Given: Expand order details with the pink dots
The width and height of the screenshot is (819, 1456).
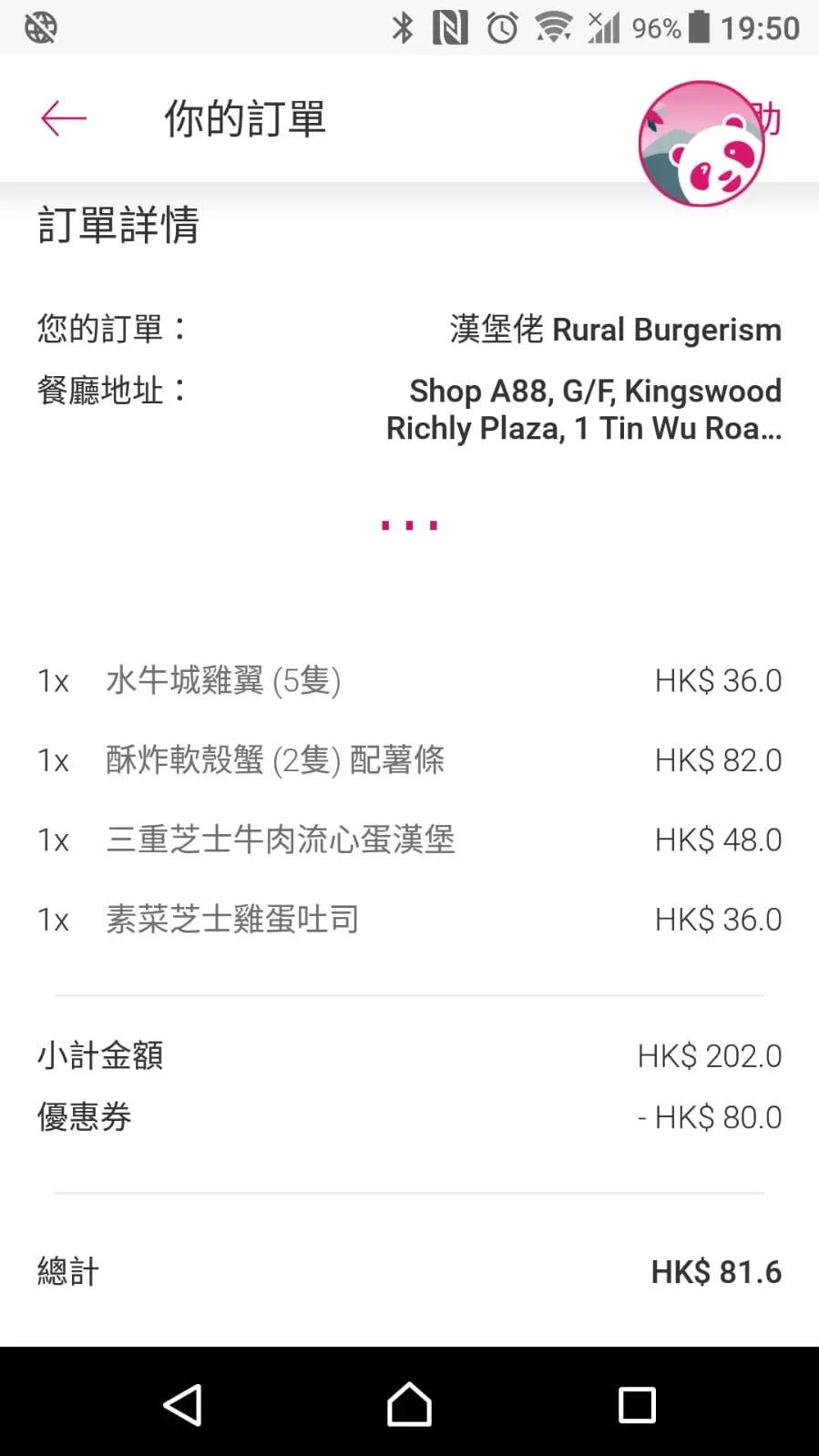Looking at the screenshot, I should point(409,525).
